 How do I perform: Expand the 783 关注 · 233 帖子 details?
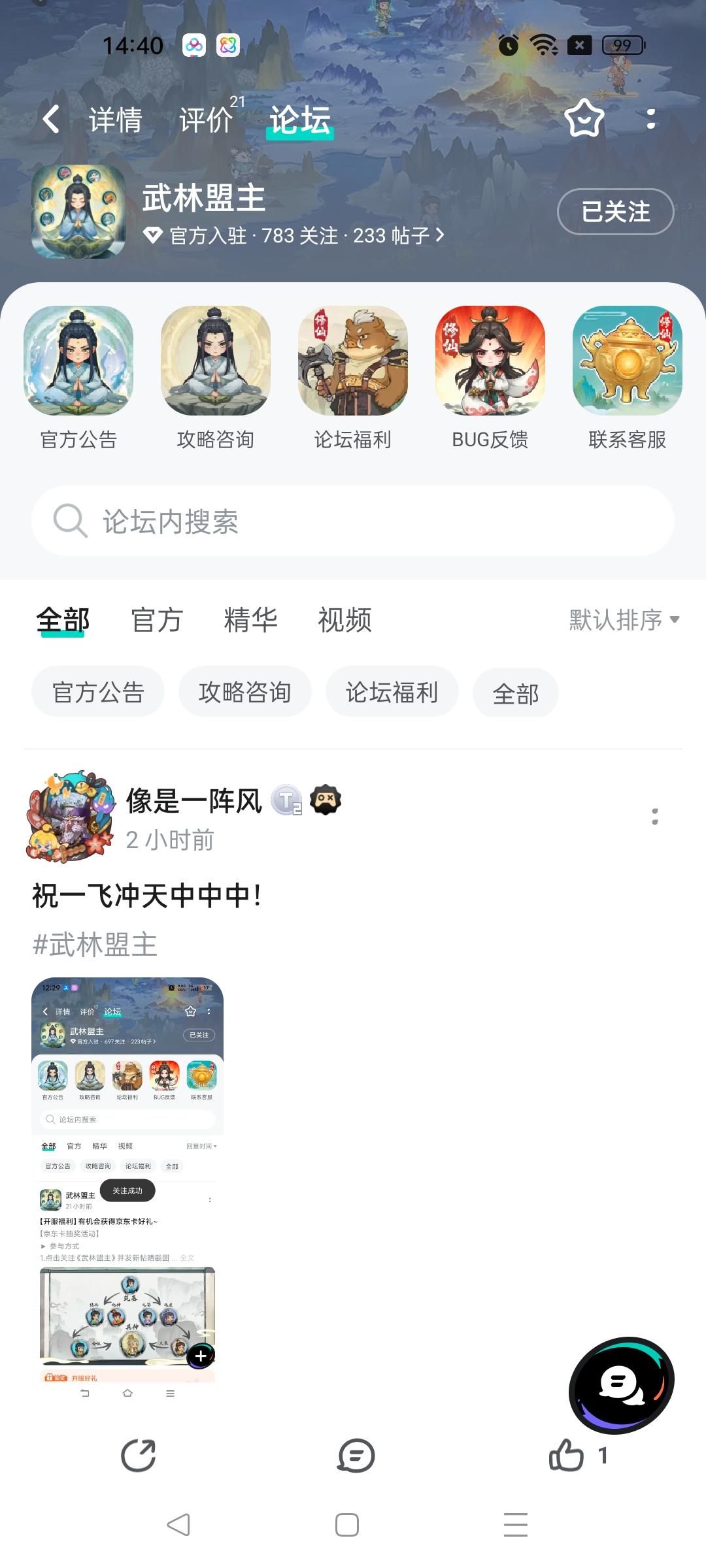(294, 236)
